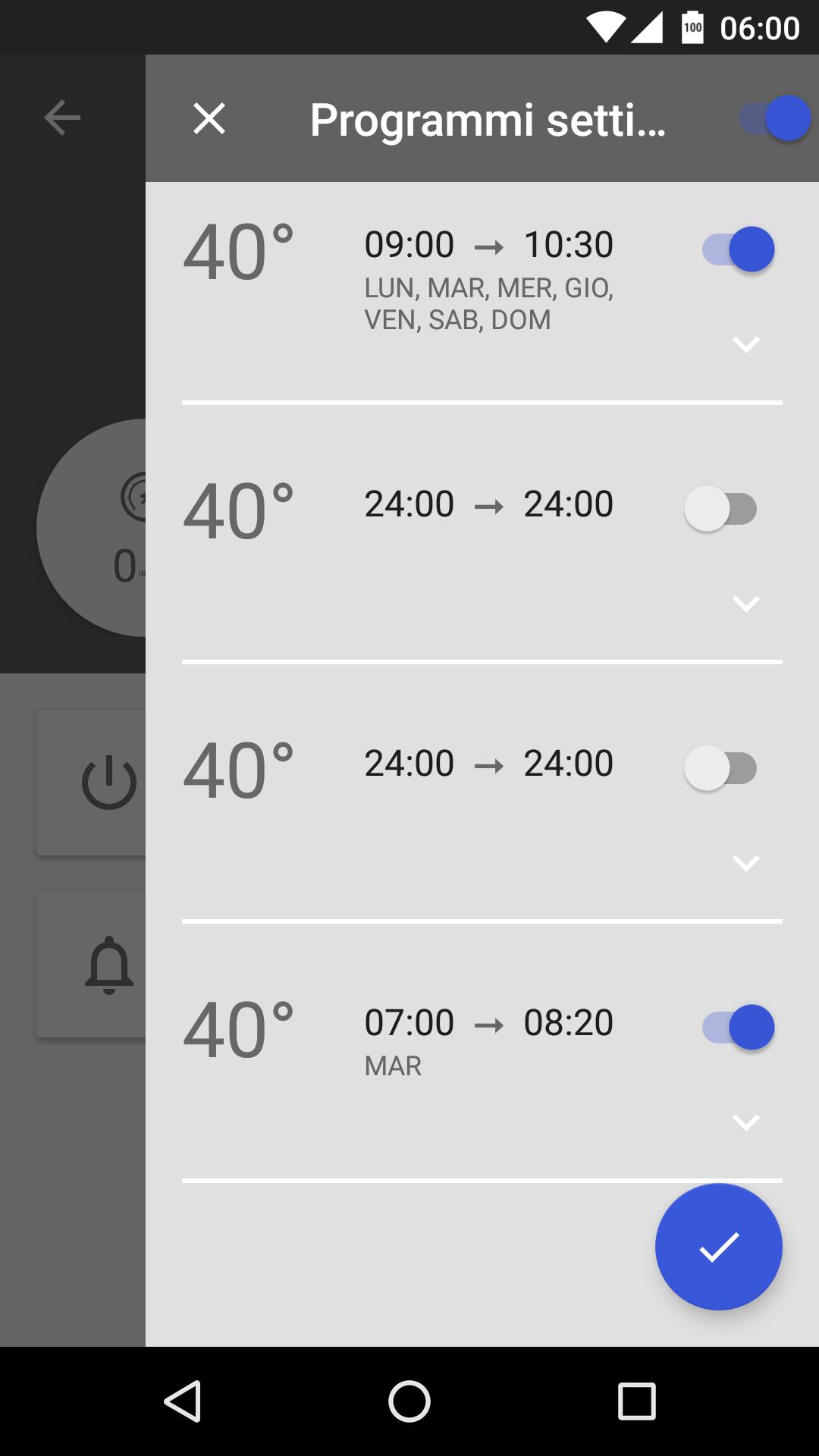Image resolution: width=819 pixels, height=1456 pixels.
Task: Close the Programmi settimanali panel
Action: point(209,119)
